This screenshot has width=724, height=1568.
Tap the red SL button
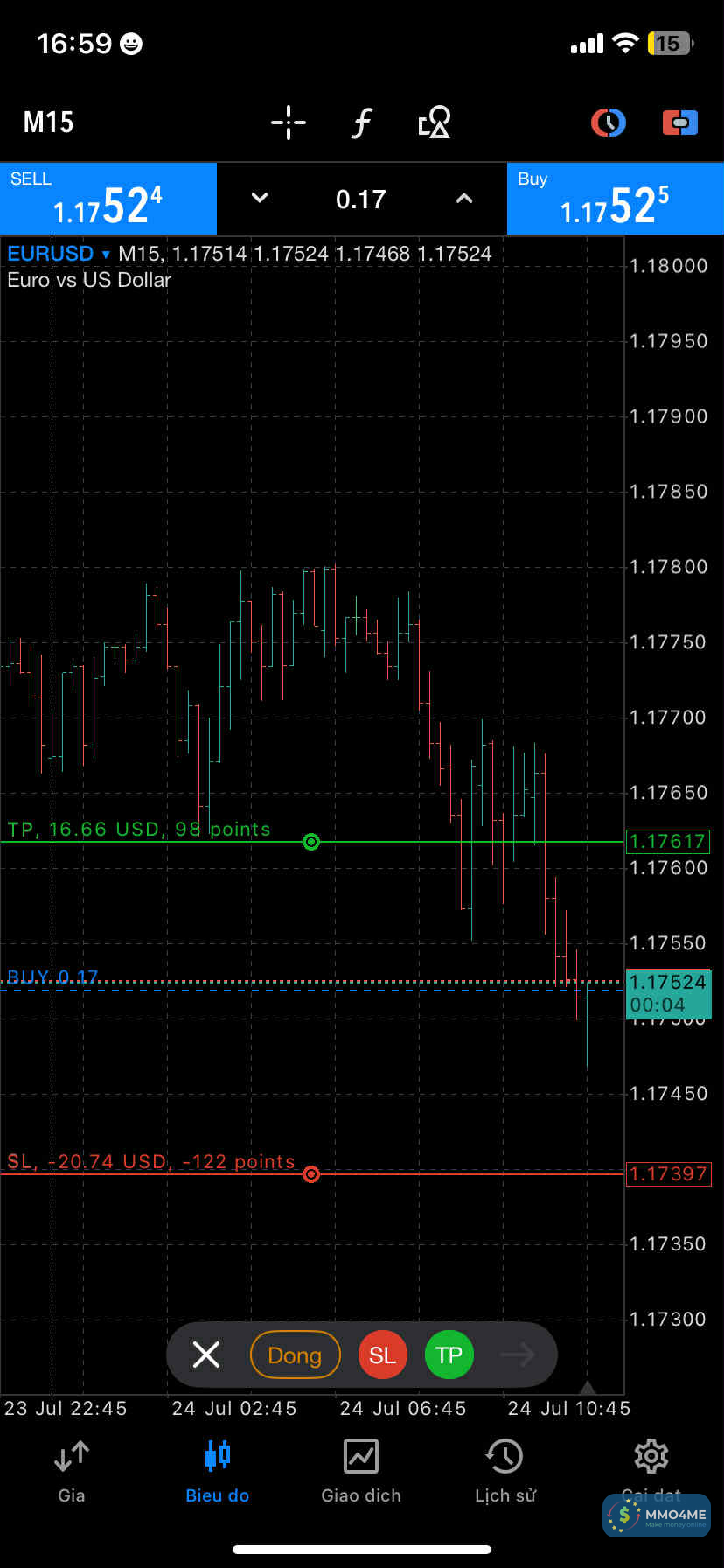[x=383, y=1354]
